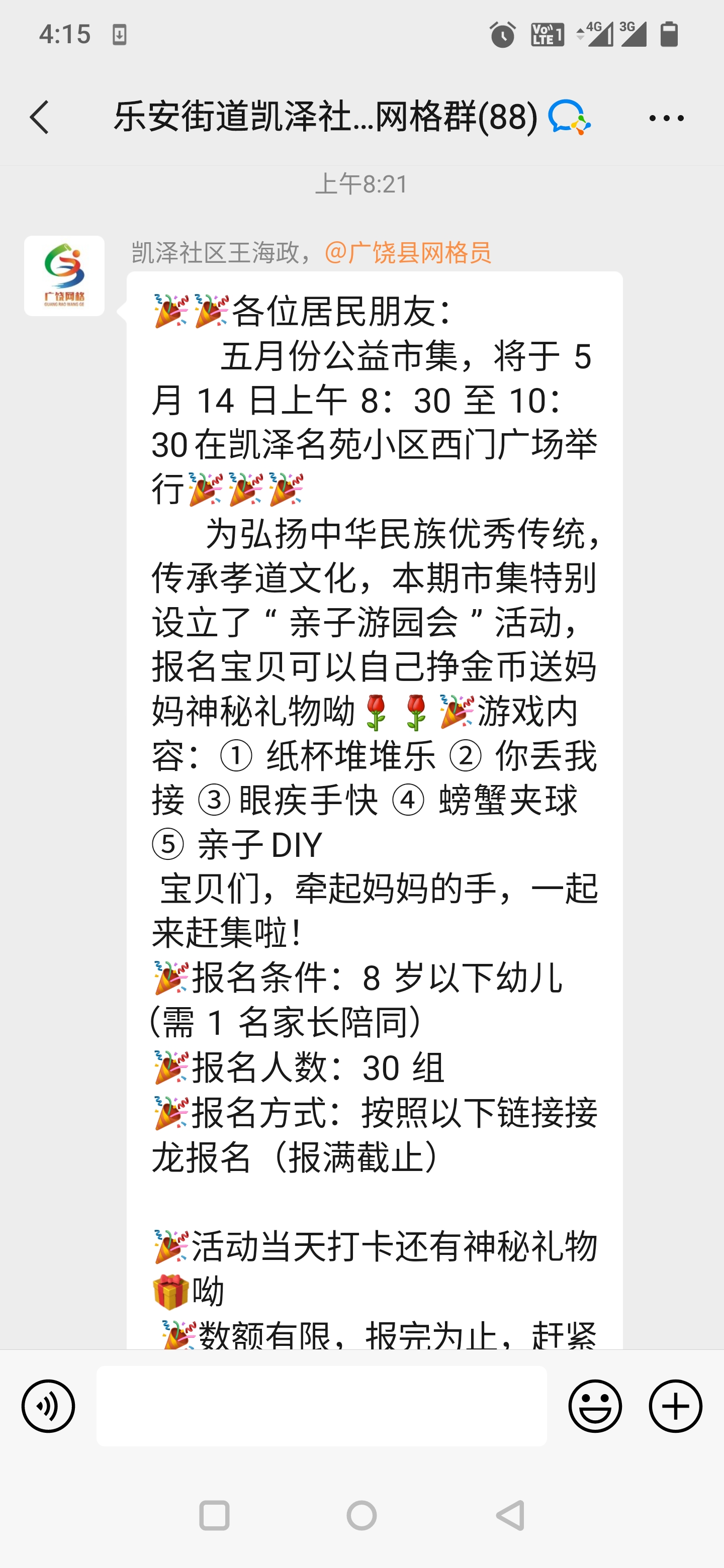Open the emoji sticker panel

click(595, 1406)
